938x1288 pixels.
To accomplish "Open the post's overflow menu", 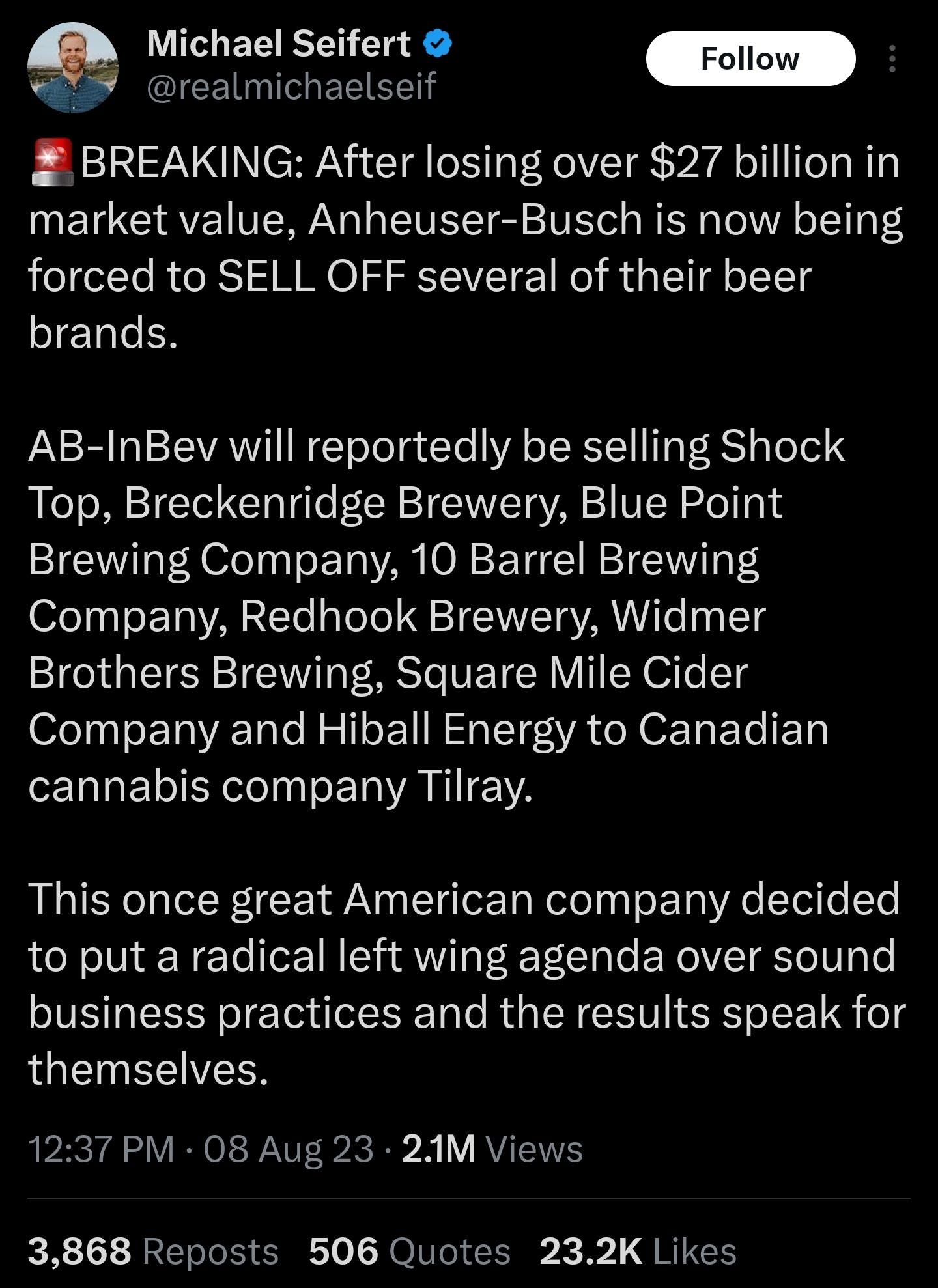I will coord(892,59).
